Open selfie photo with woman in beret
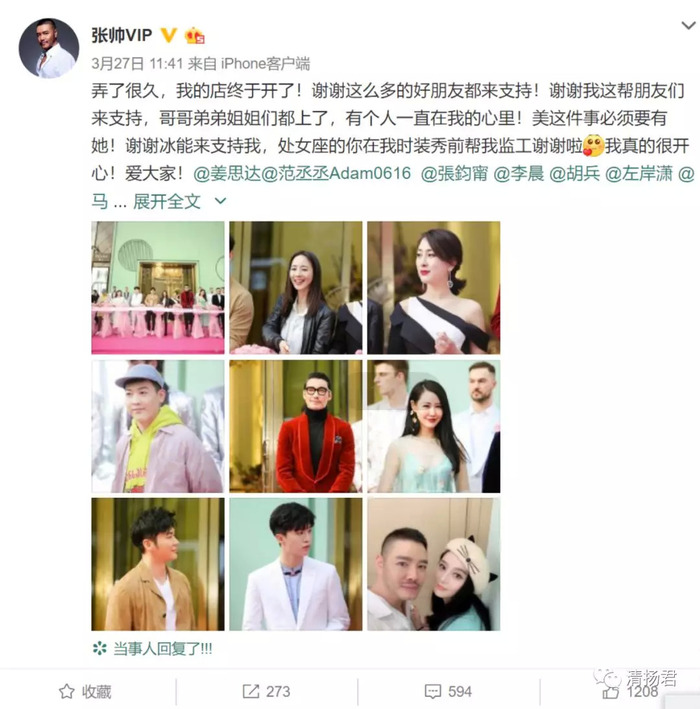Screen dimensions: 700x709 tap(434, 564)
